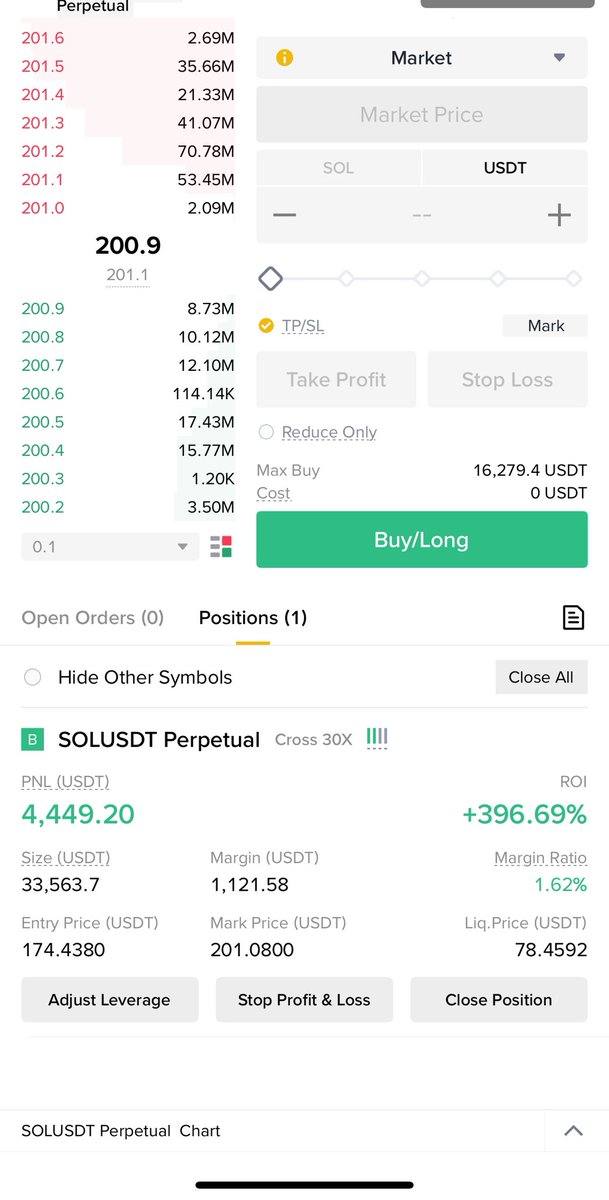Change the Mark trigger price type
The height and width of the screenshot is (1200, 609).
coord(545,326)
